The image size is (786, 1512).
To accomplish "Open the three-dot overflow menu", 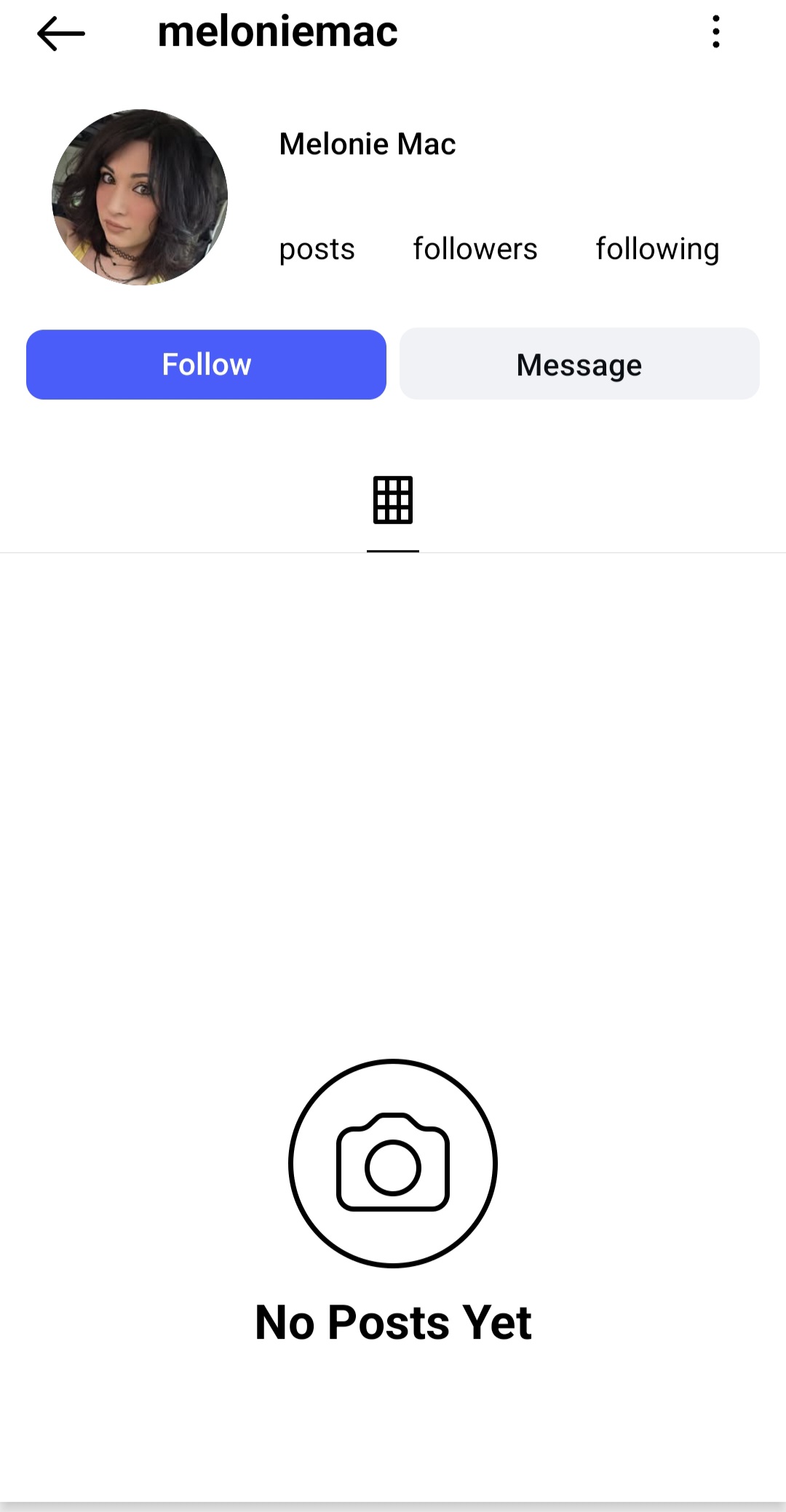I will 716,32.
